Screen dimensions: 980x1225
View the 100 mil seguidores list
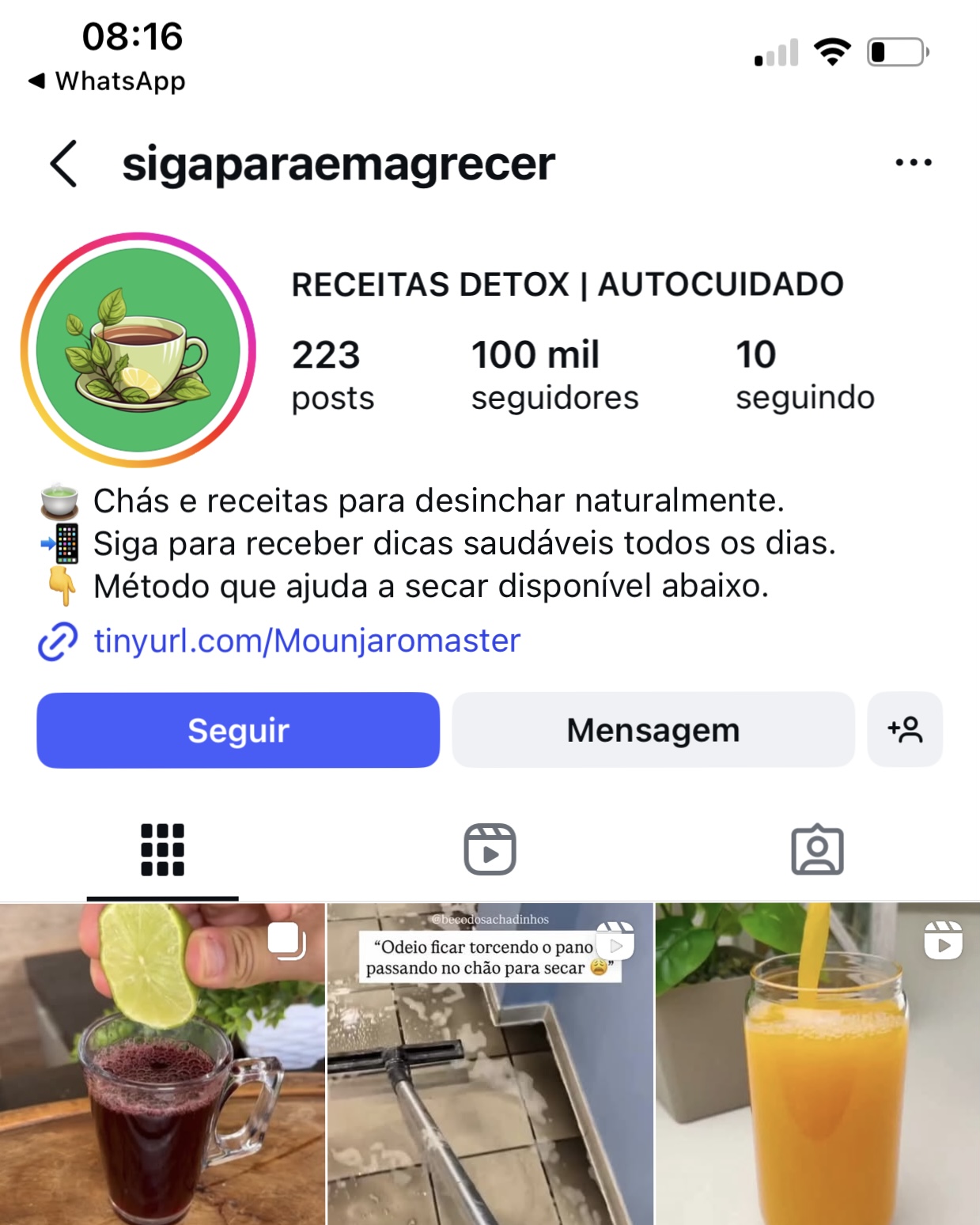(x=554, y=376)
